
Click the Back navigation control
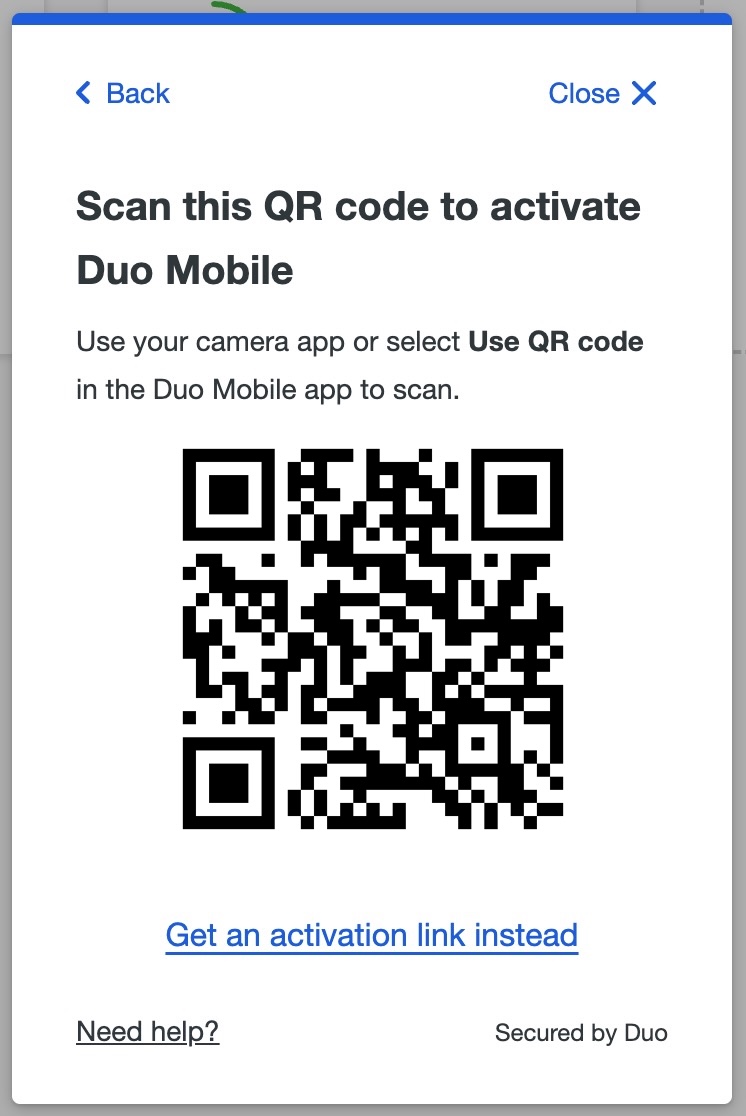[122, 93]
